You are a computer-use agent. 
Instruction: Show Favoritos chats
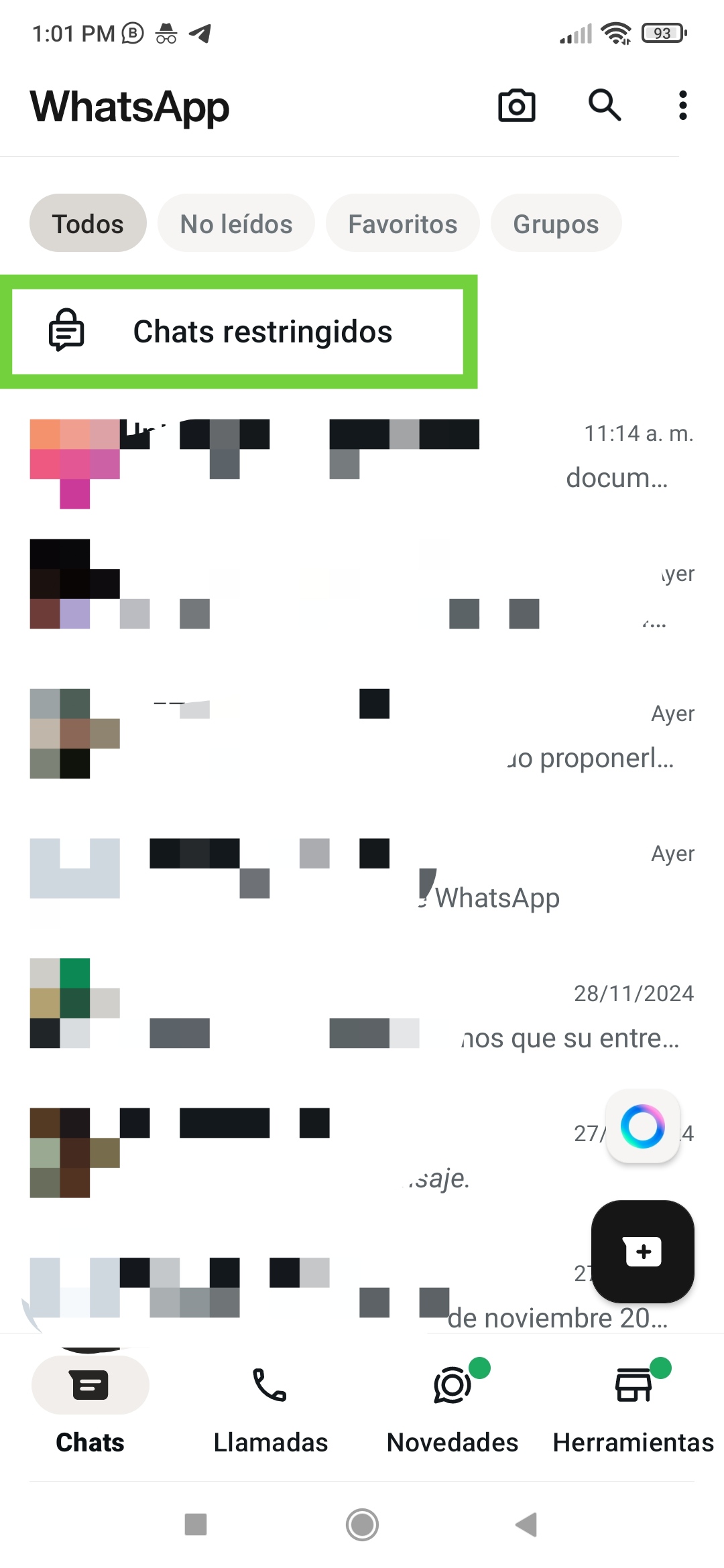(402, 224)
